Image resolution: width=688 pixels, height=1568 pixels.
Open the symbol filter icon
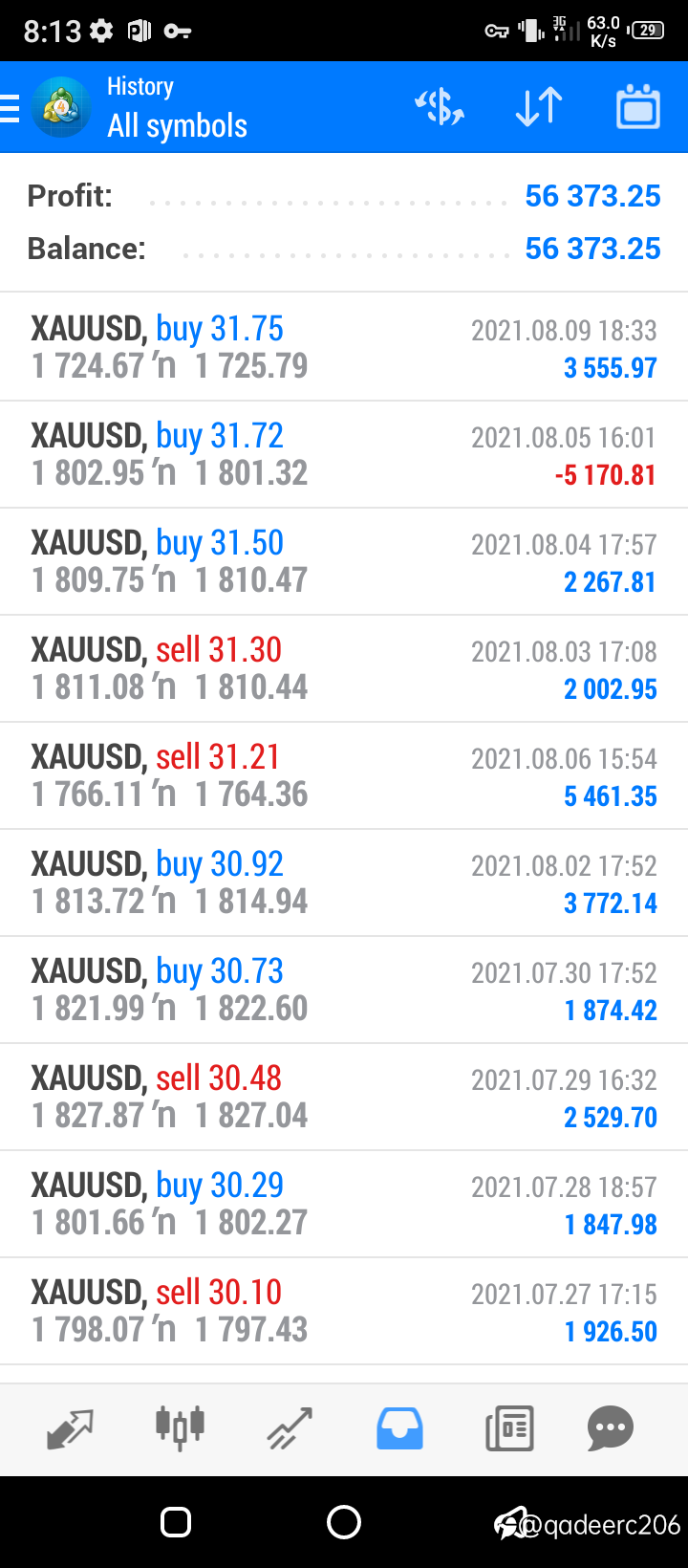point(440,107)
